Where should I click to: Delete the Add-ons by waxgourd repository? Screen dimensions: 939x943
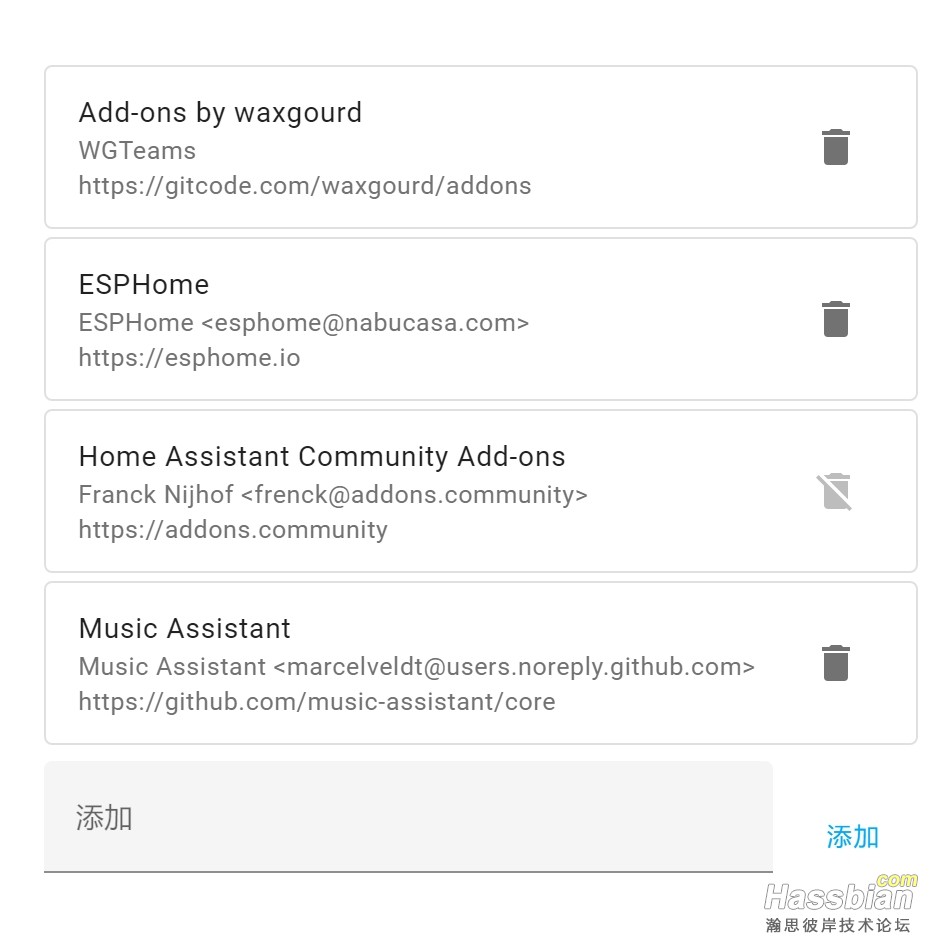(835, 147)
